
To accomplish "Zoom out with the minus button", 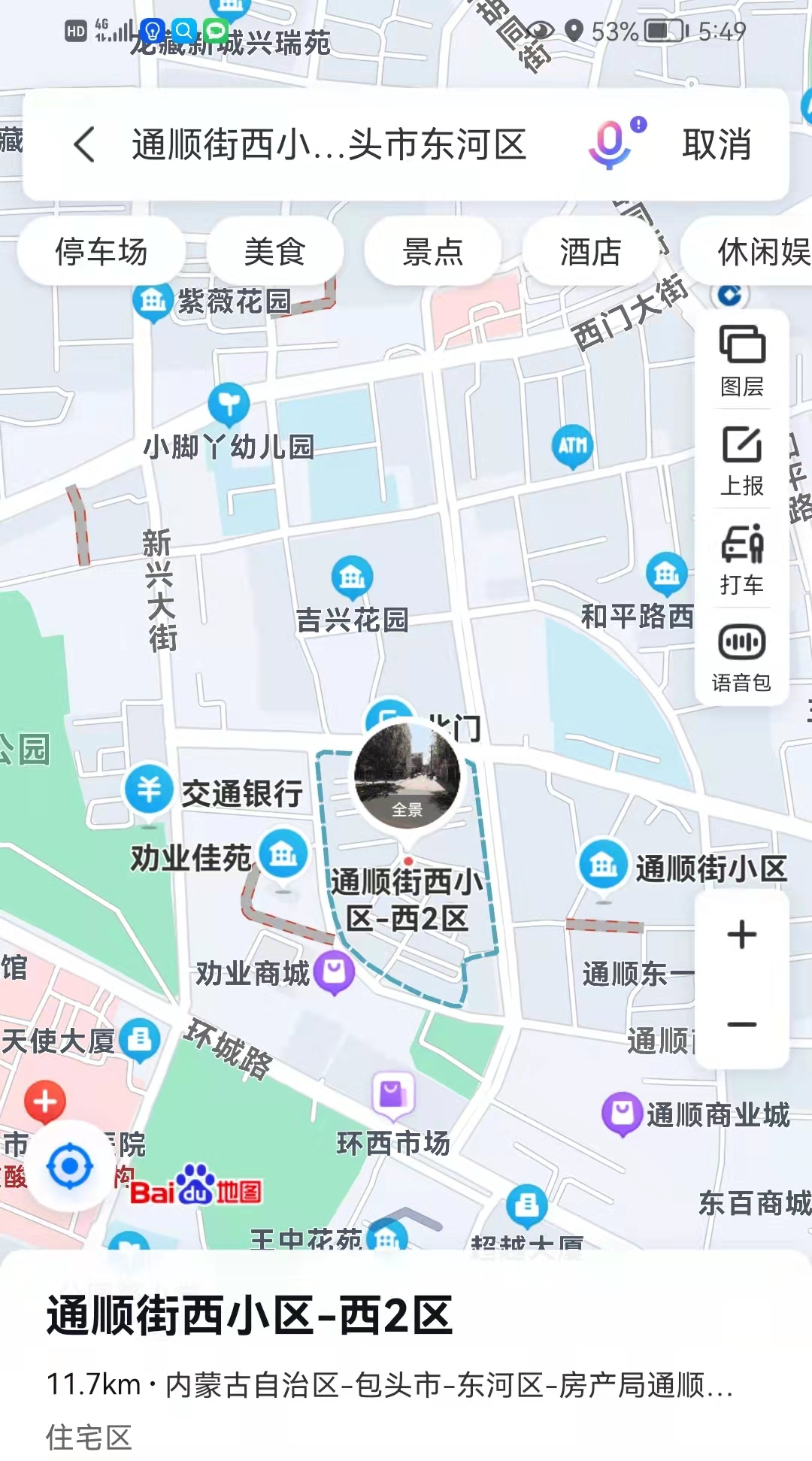I will pos(742,1024).
